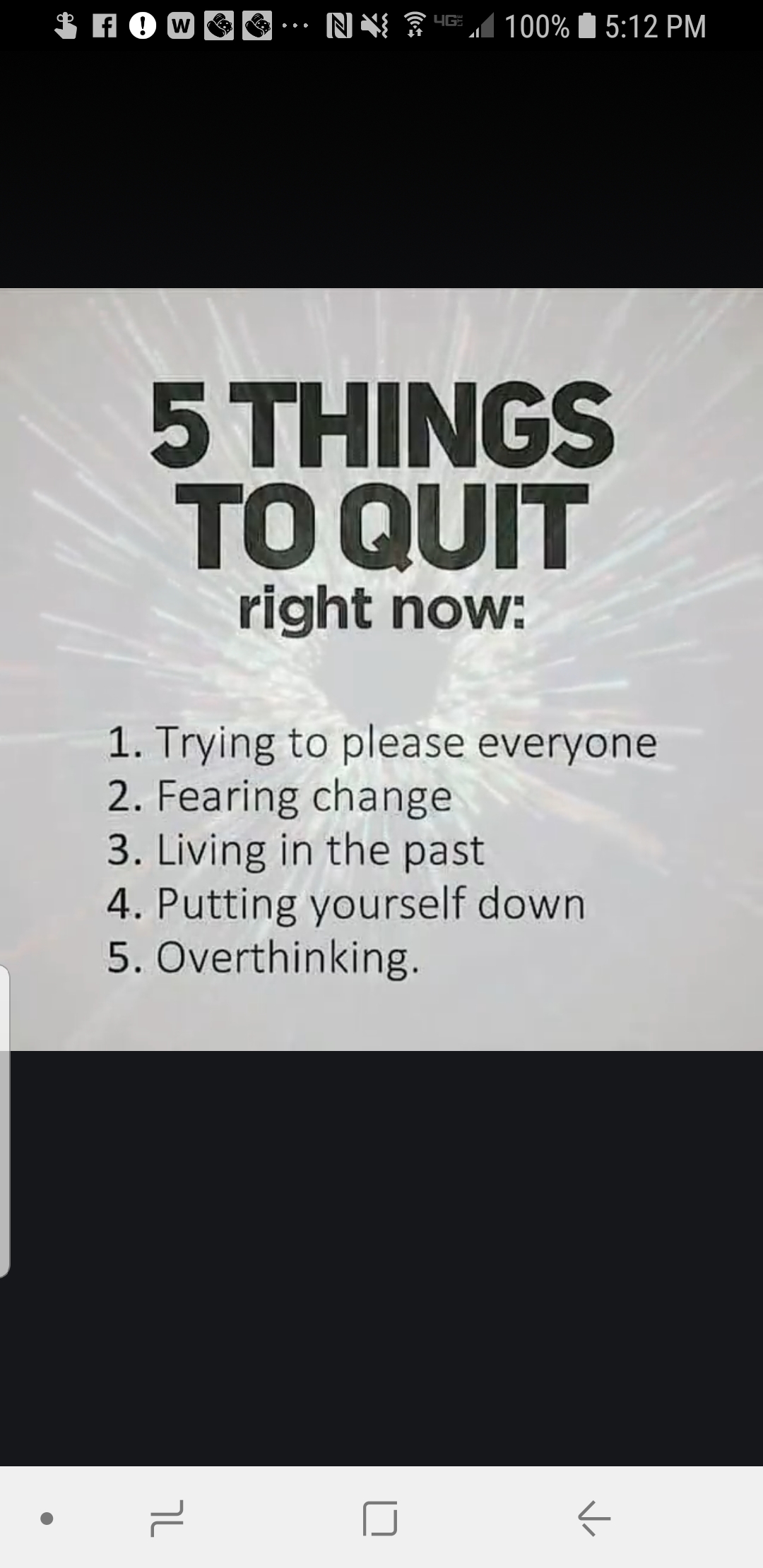Open the edge panel handle
Image resolution: width=763 pixels, height=1568 pixels.
pyautogui.click(x=5, y=1121)
